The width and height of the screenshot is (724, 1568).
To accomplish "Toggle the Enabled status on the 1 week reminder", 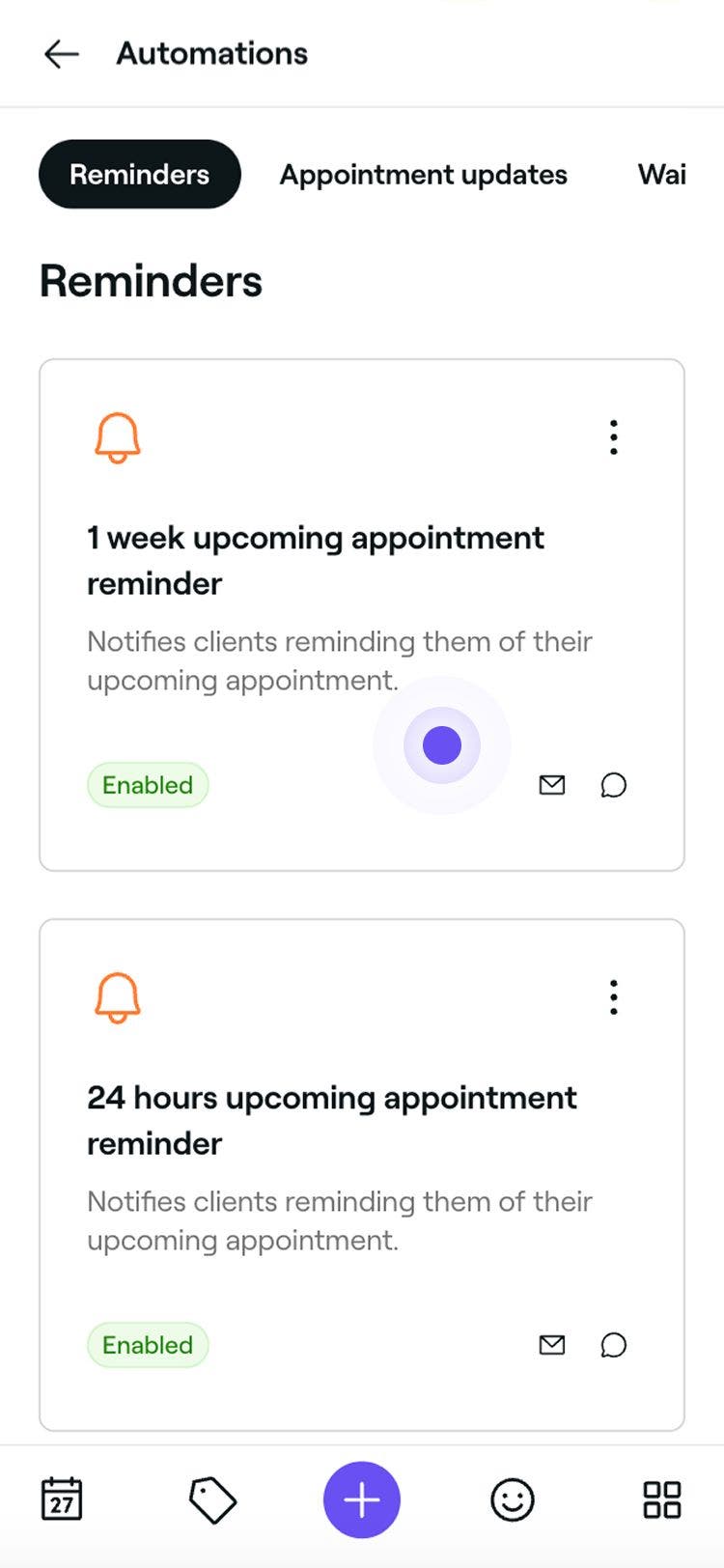I will pyautogui.click(x=147, y=784).
